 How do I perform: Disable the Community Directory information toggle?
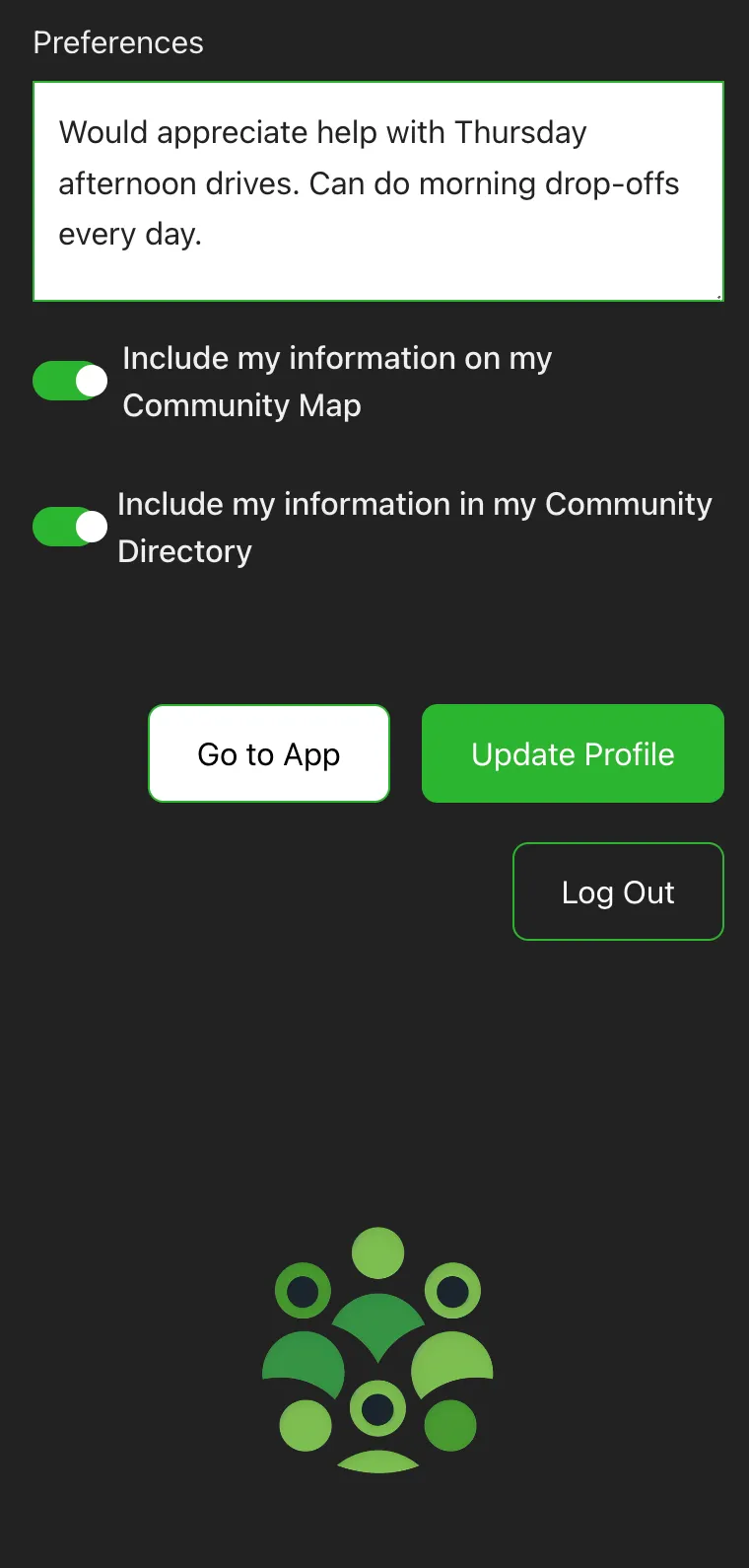[x=70, y=527]
